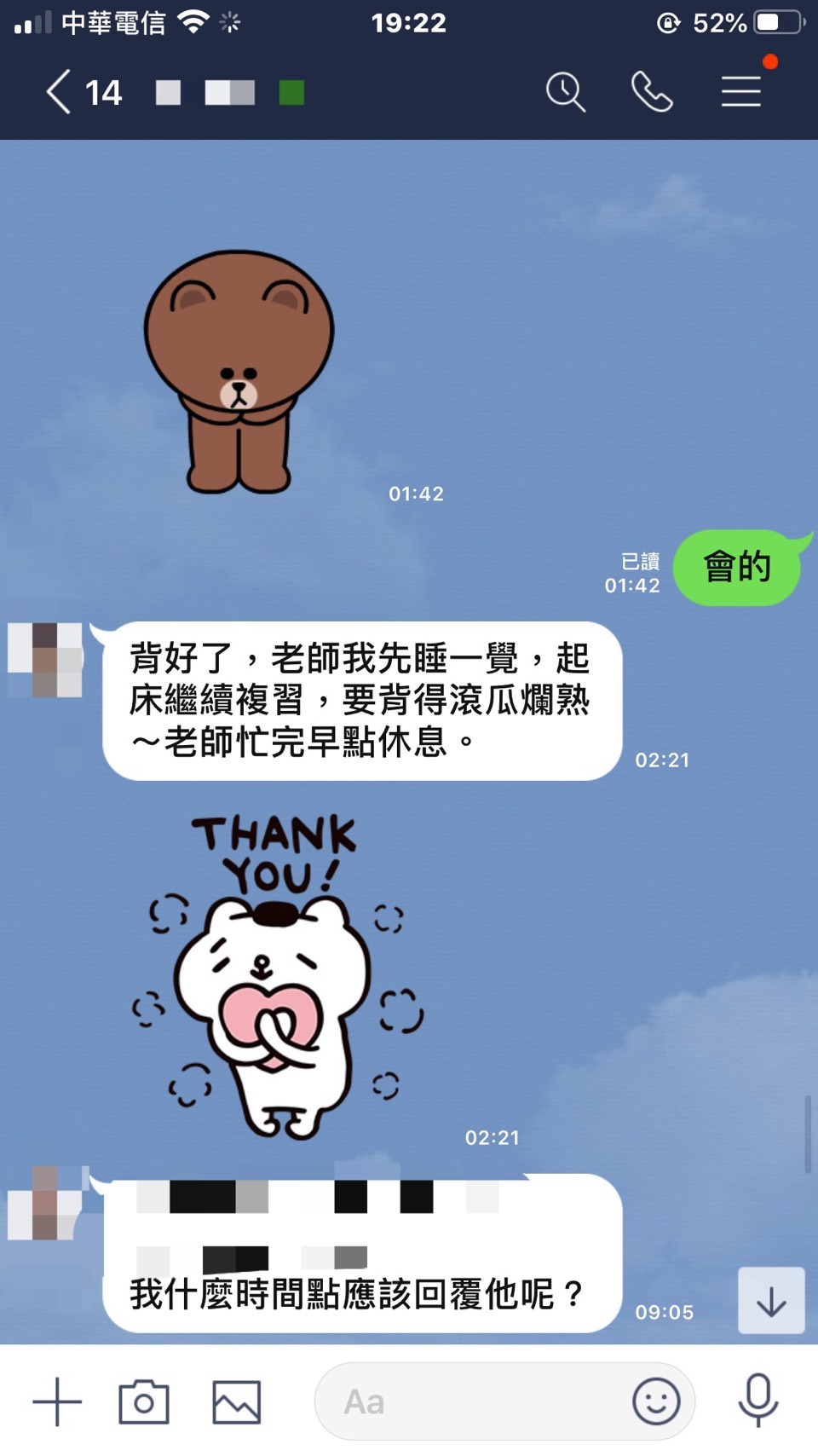Jump to the latest messages arrow
The height and width of the screenshot is (1456, 818).
point(771,1301)
